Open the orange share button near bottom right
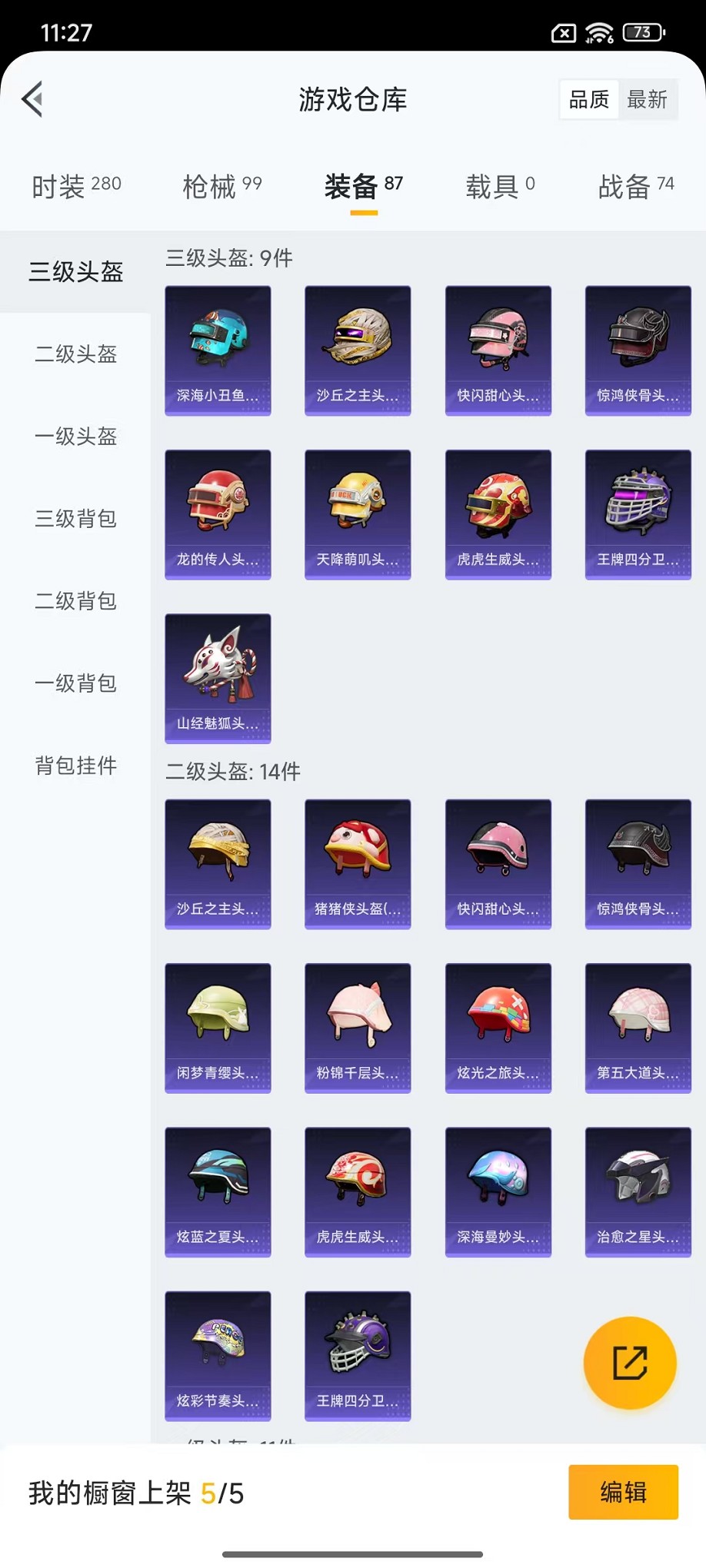The image size is (706, 1568). [x=630, y=1363]
